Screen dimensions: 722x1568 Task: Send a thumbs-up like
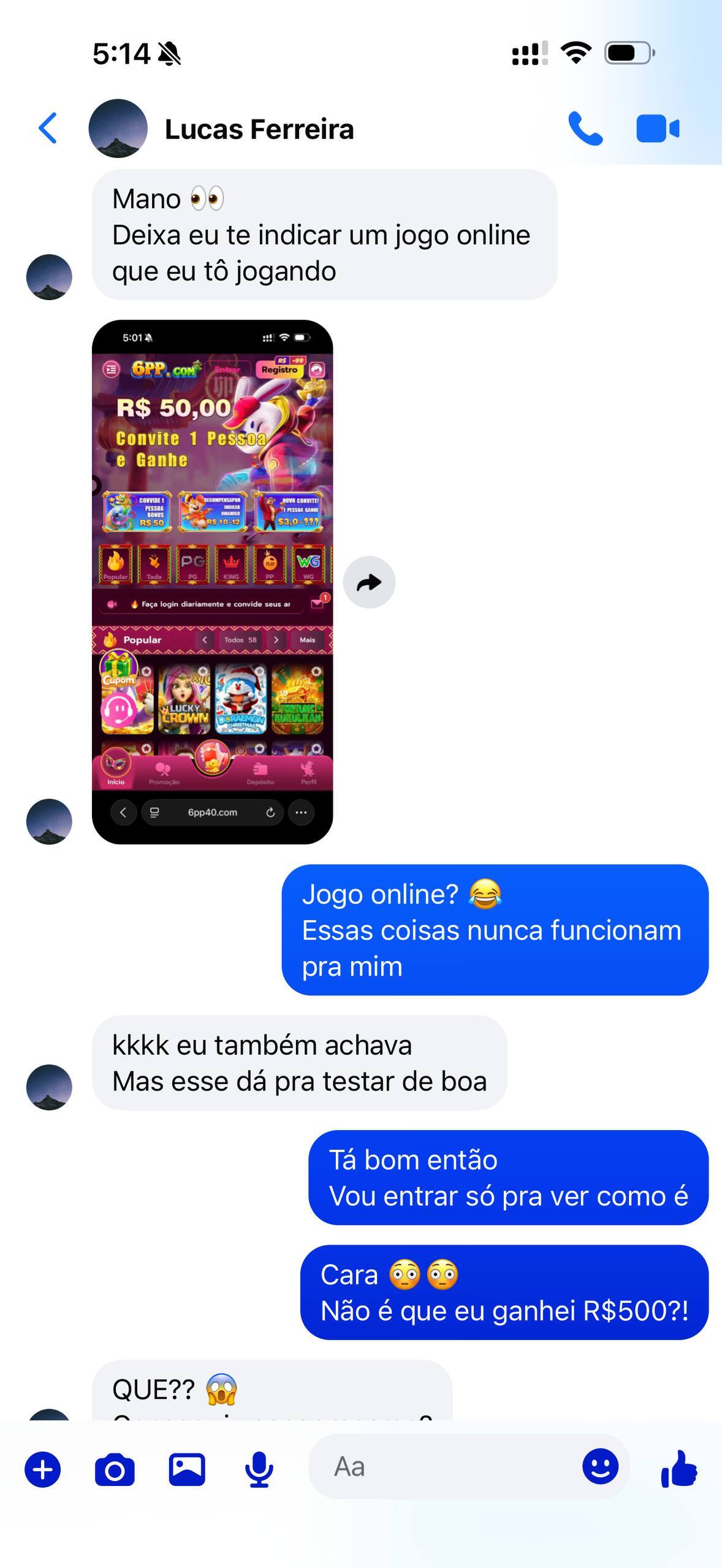click(678, 1468)
